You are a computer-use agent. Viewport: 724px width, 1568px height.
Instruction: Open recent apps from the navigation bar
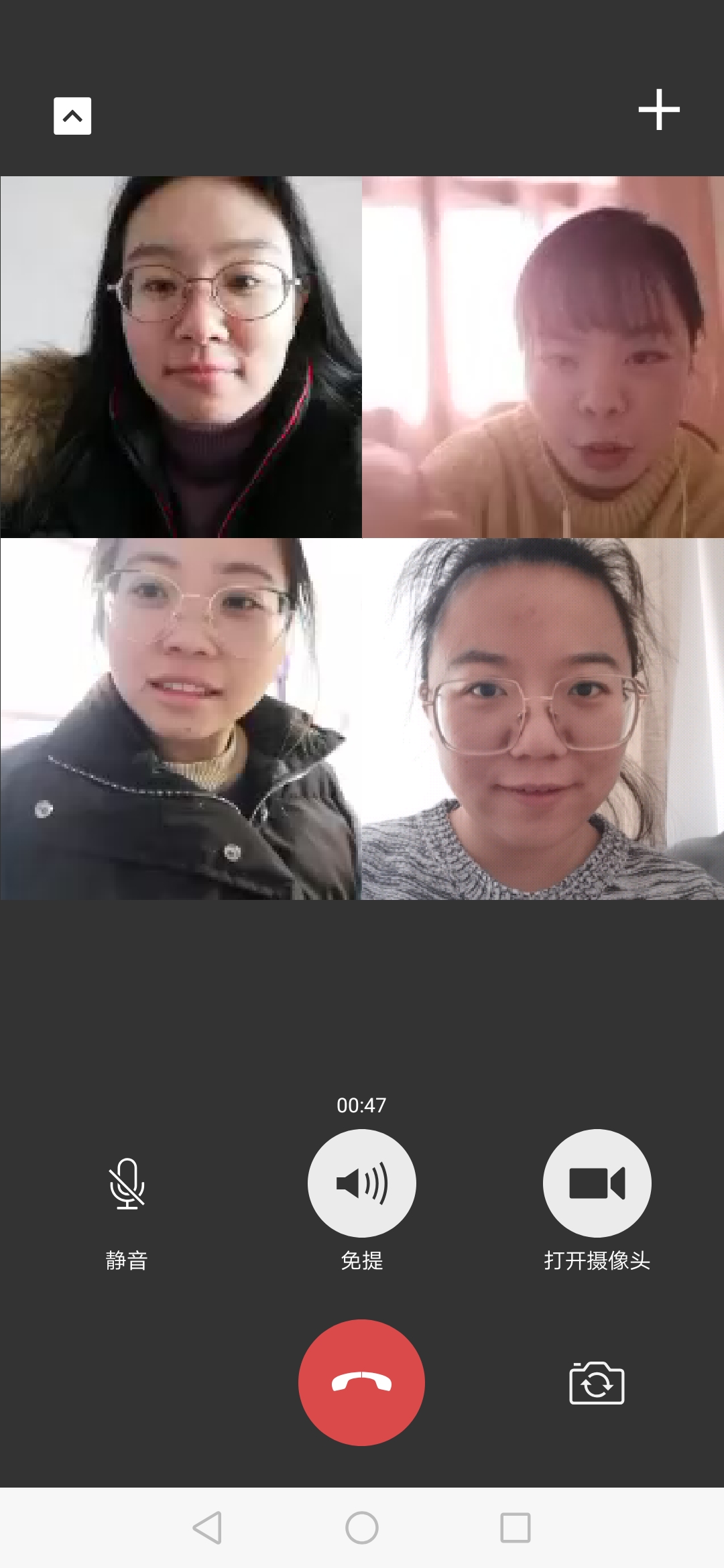[516, 1528]
